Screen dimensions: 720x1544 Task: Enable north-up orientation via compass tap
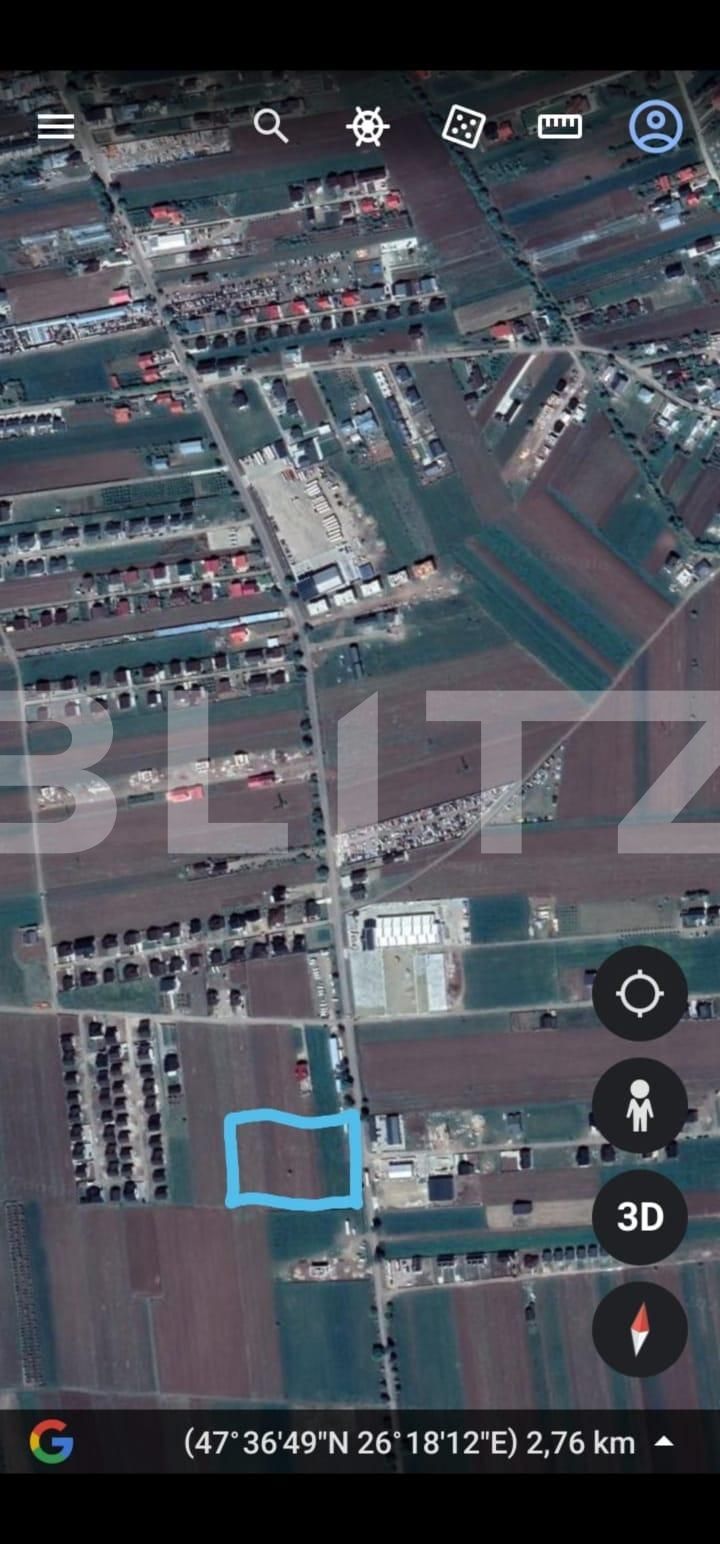(x=639, y=1326)
